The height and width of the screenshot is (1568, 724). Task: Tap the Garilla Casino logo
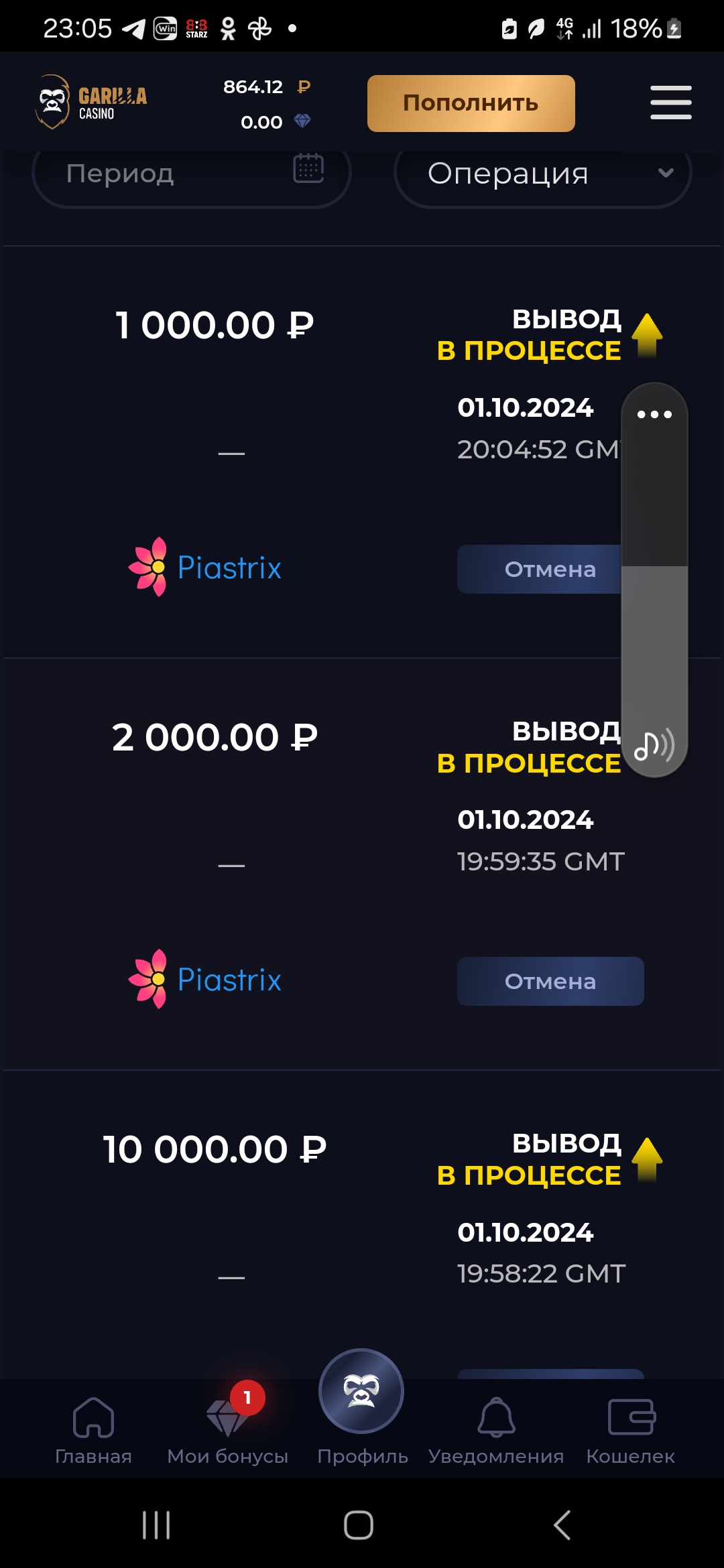click(x=91, y=102)
